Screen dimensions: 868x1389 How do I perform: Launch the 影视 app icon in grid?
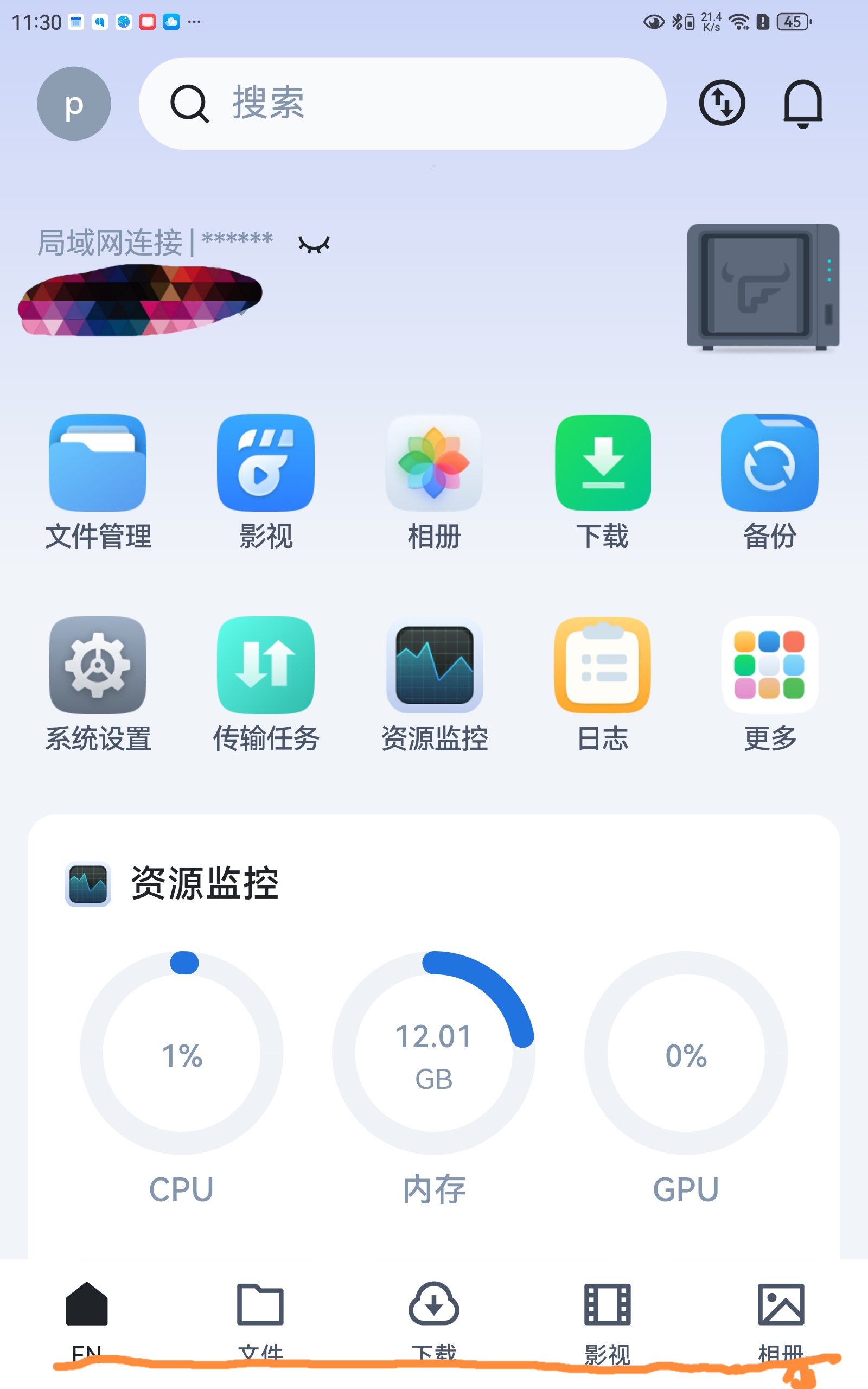[x=266, y=463]
